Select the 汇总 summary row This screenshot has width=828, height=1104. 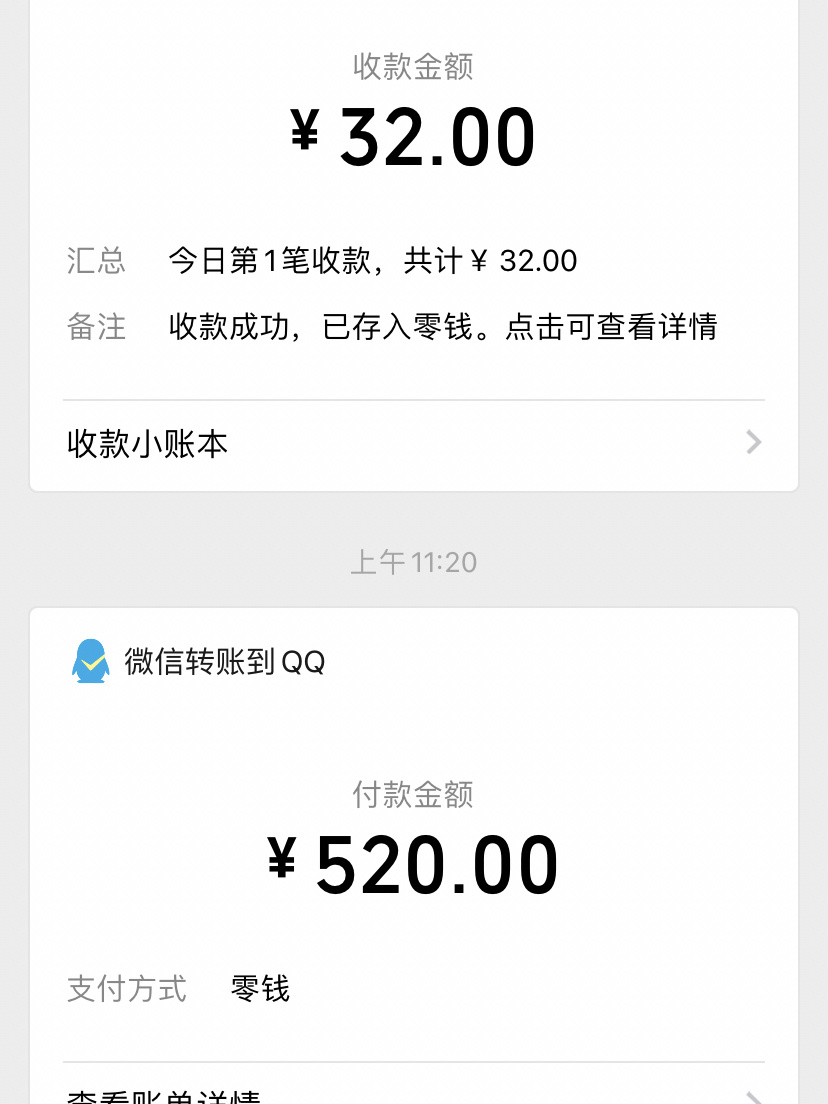coord(95,261)
